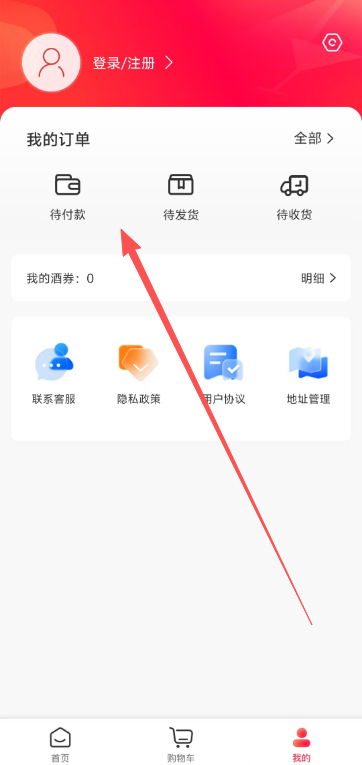Open the 用户协议 user agreement

click(x=223, y=374)
